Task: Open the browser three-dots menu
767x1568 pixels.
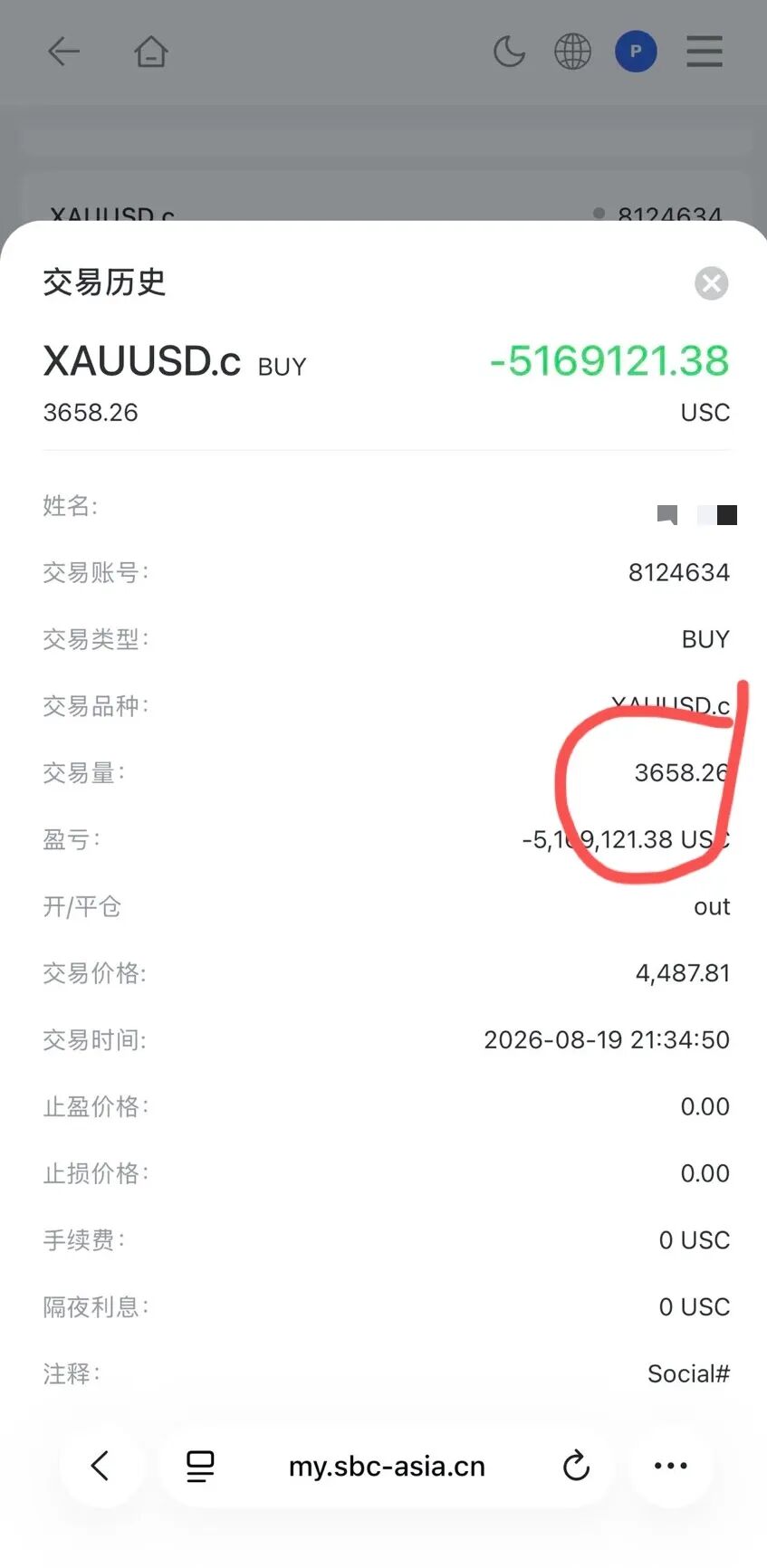Action: [671, 1466]
